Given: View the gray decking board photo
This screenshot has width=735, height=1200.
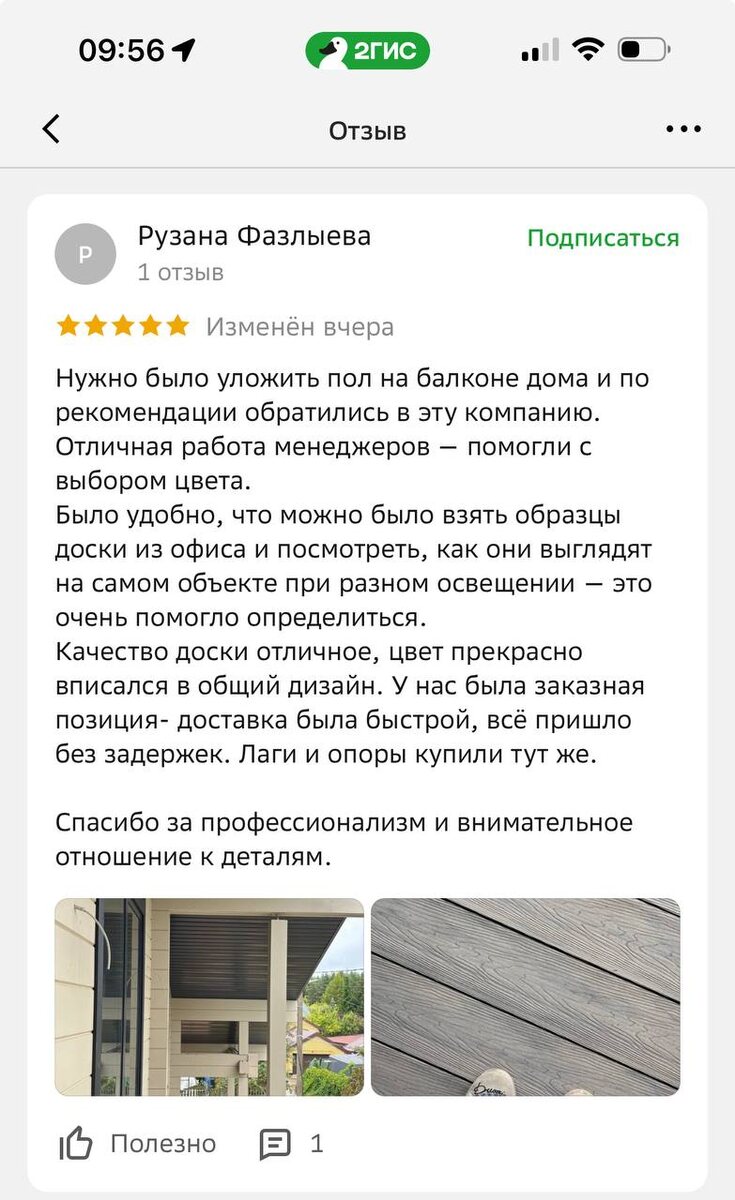Looking at the screenshot, I should [x=526, y=997].
